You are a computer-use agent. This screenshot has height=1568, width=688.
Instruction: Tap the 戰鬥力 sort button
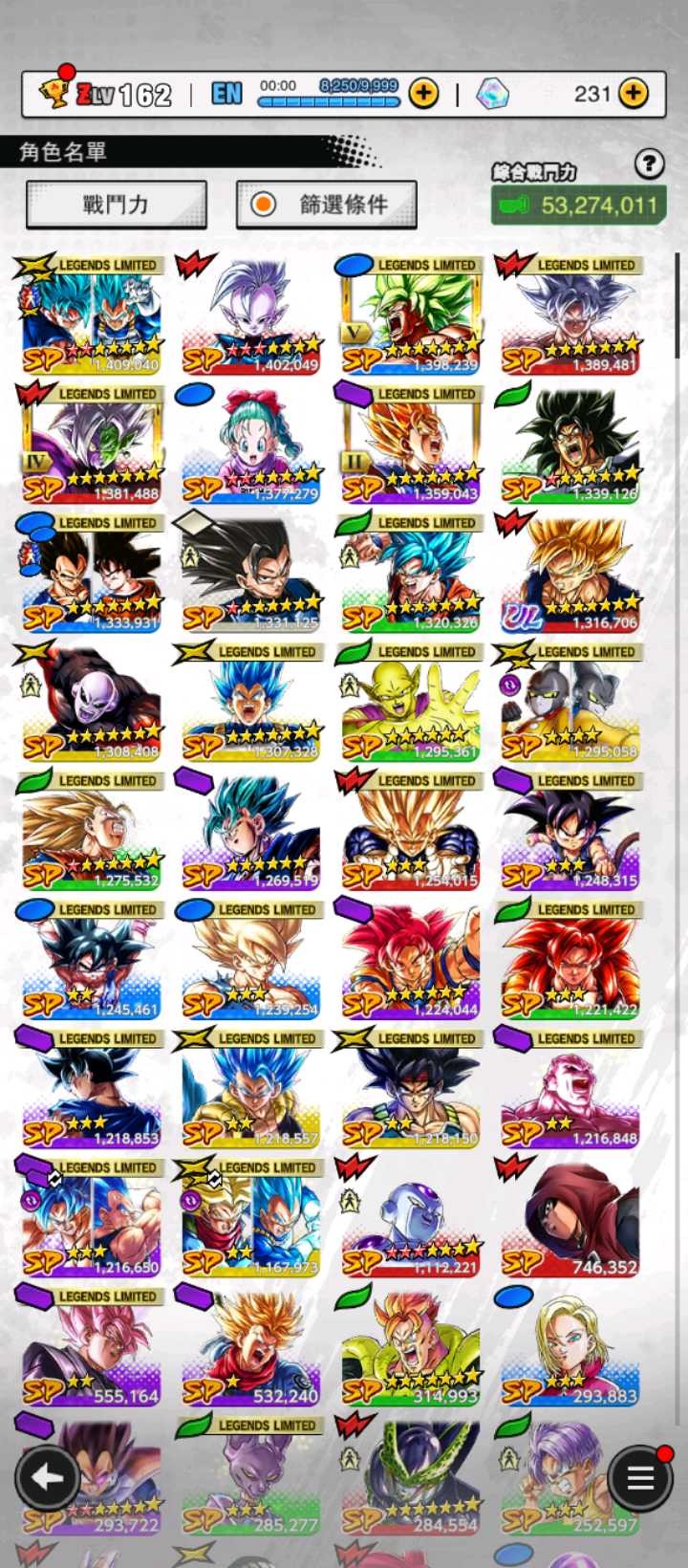point(116,205)
